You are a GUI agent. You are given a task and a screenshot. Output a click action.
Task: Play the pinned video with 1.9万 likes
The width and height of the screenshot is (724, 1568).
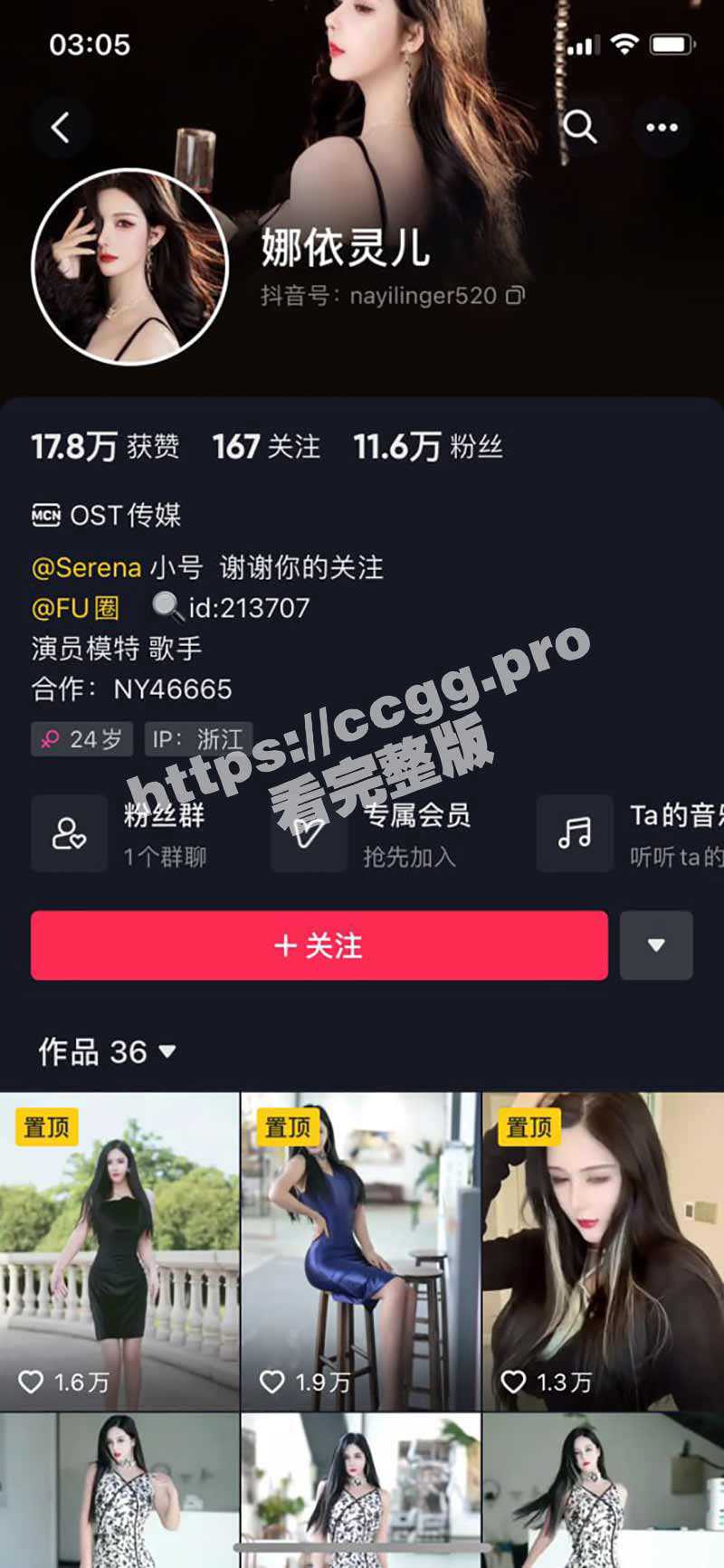pos(360,1250)
